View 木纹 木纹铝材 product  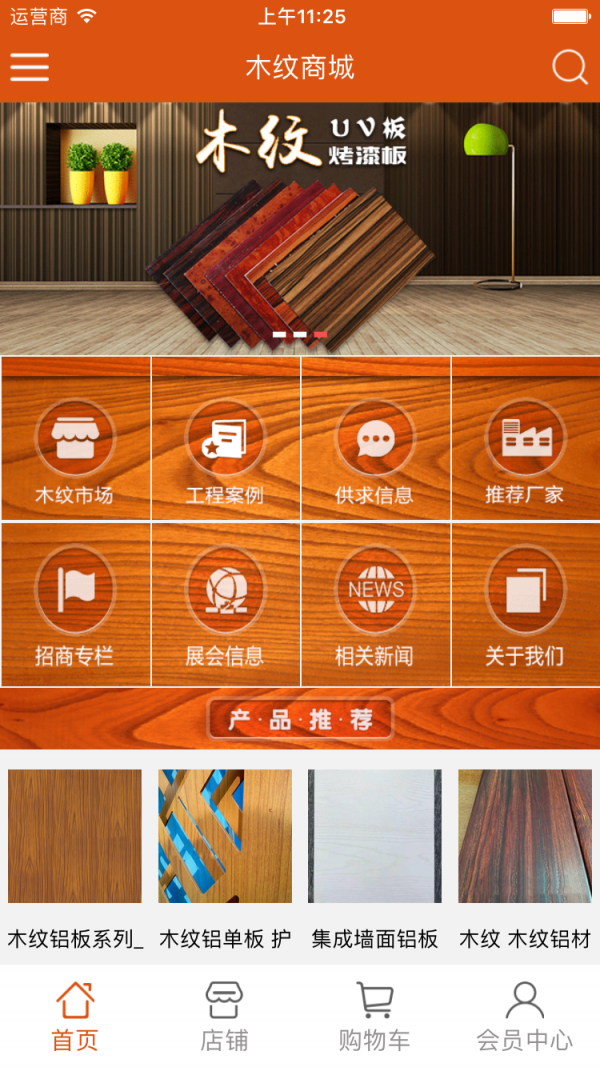pyautogui.click(x=525, y=857)
